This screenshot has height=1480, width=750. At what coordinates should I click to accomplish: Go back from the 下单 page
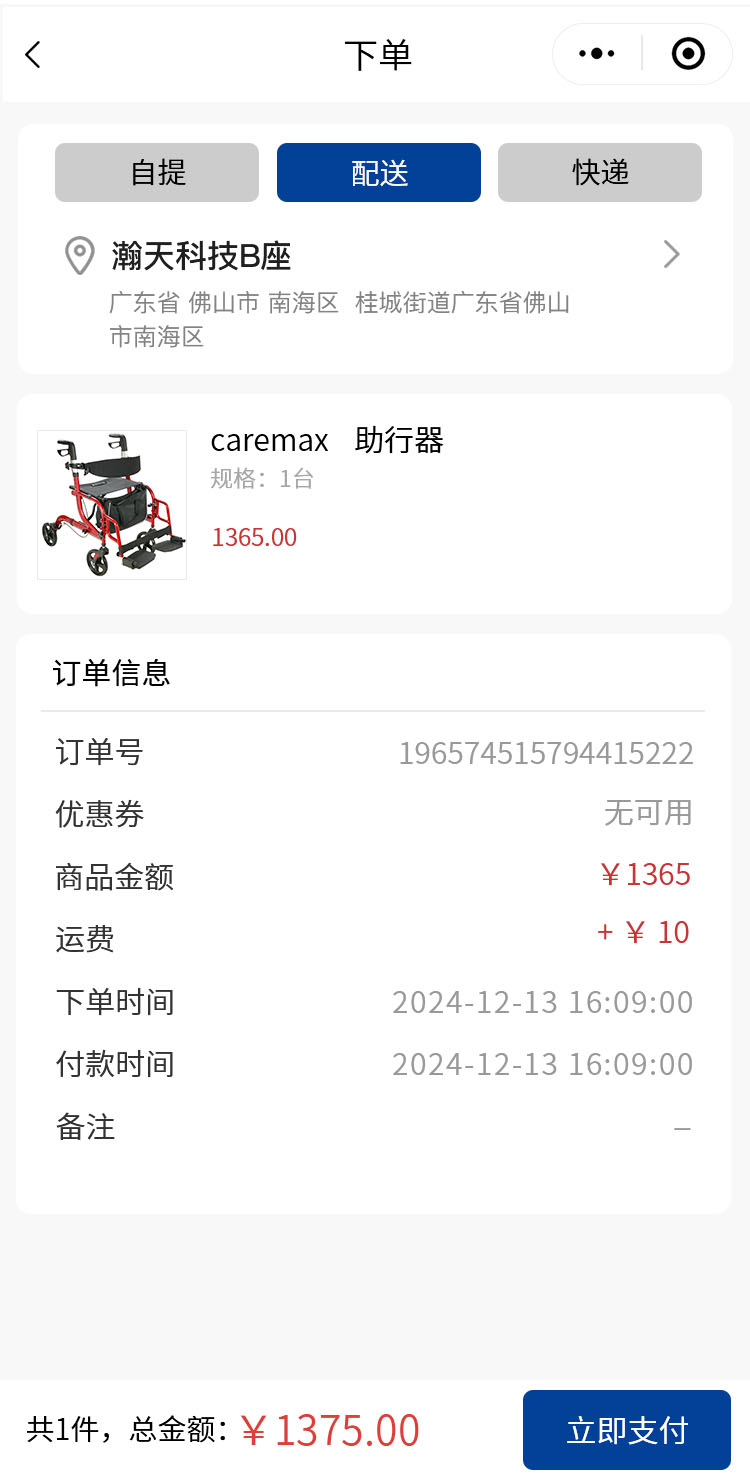(x=34, y=55)
